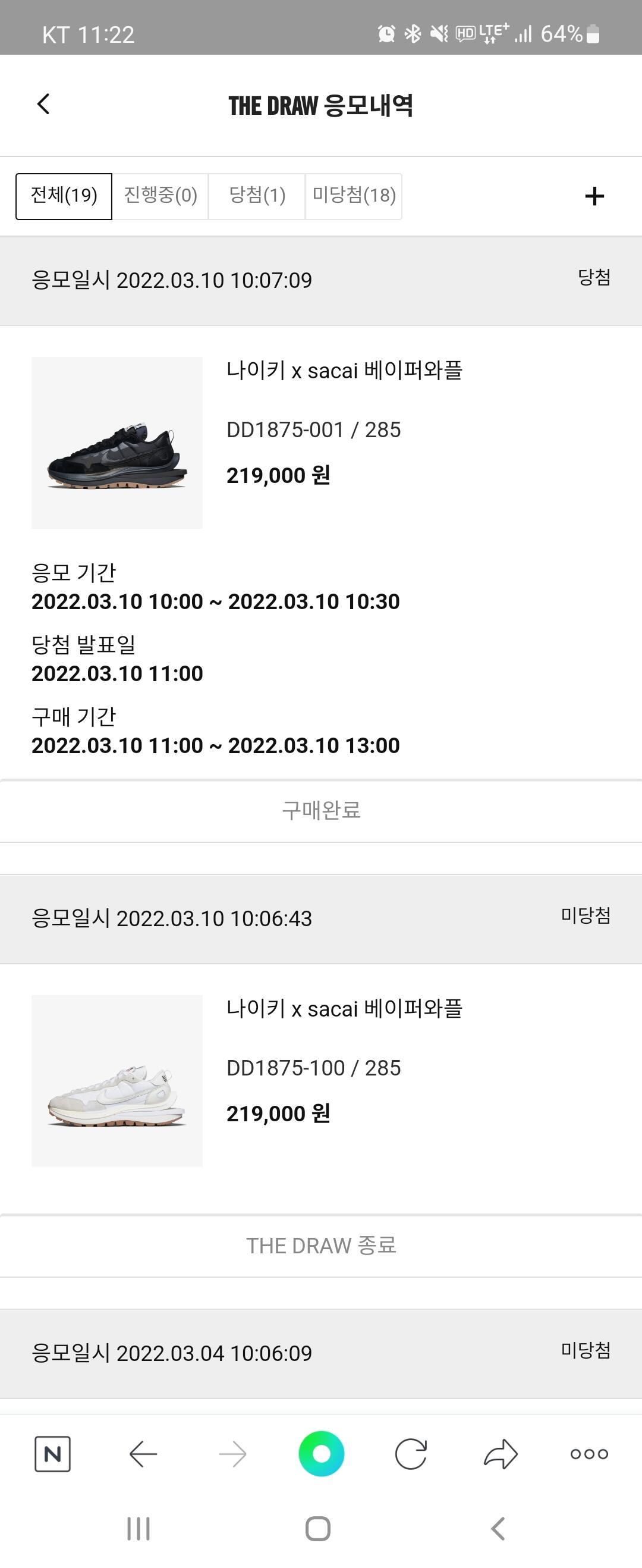
Task: Filter by the 미당첨(18) tab
Action: click(354, 196)
